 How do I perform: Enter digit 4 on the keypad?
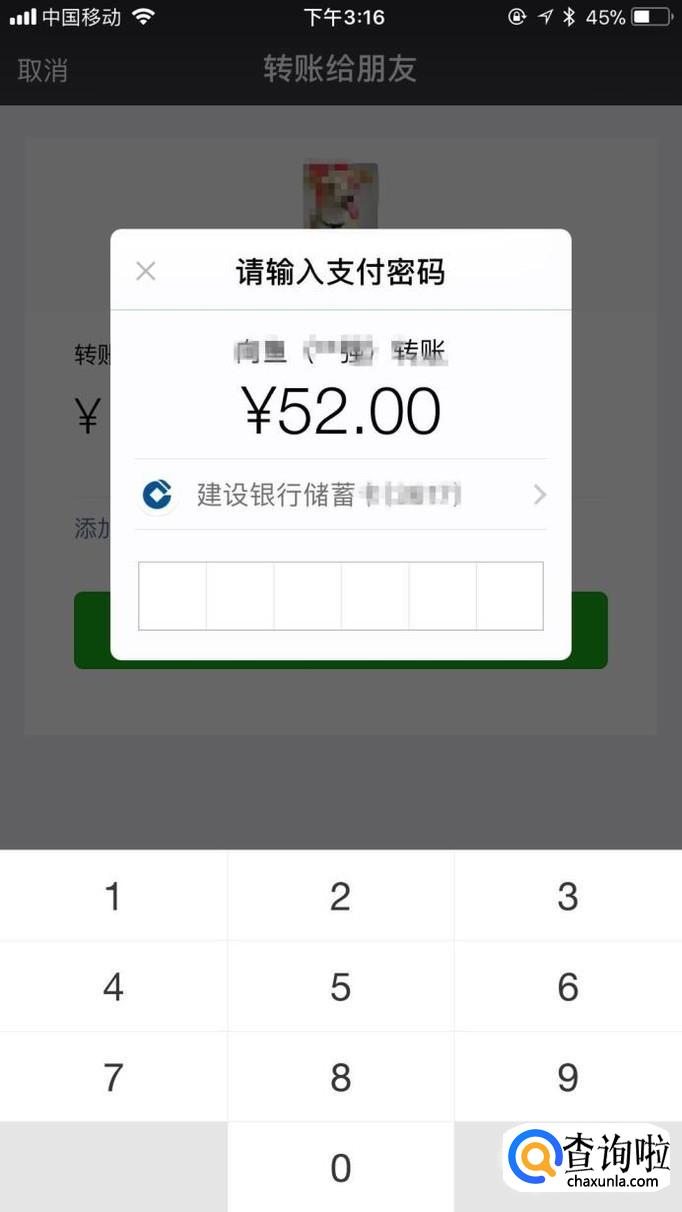point(113,987)
